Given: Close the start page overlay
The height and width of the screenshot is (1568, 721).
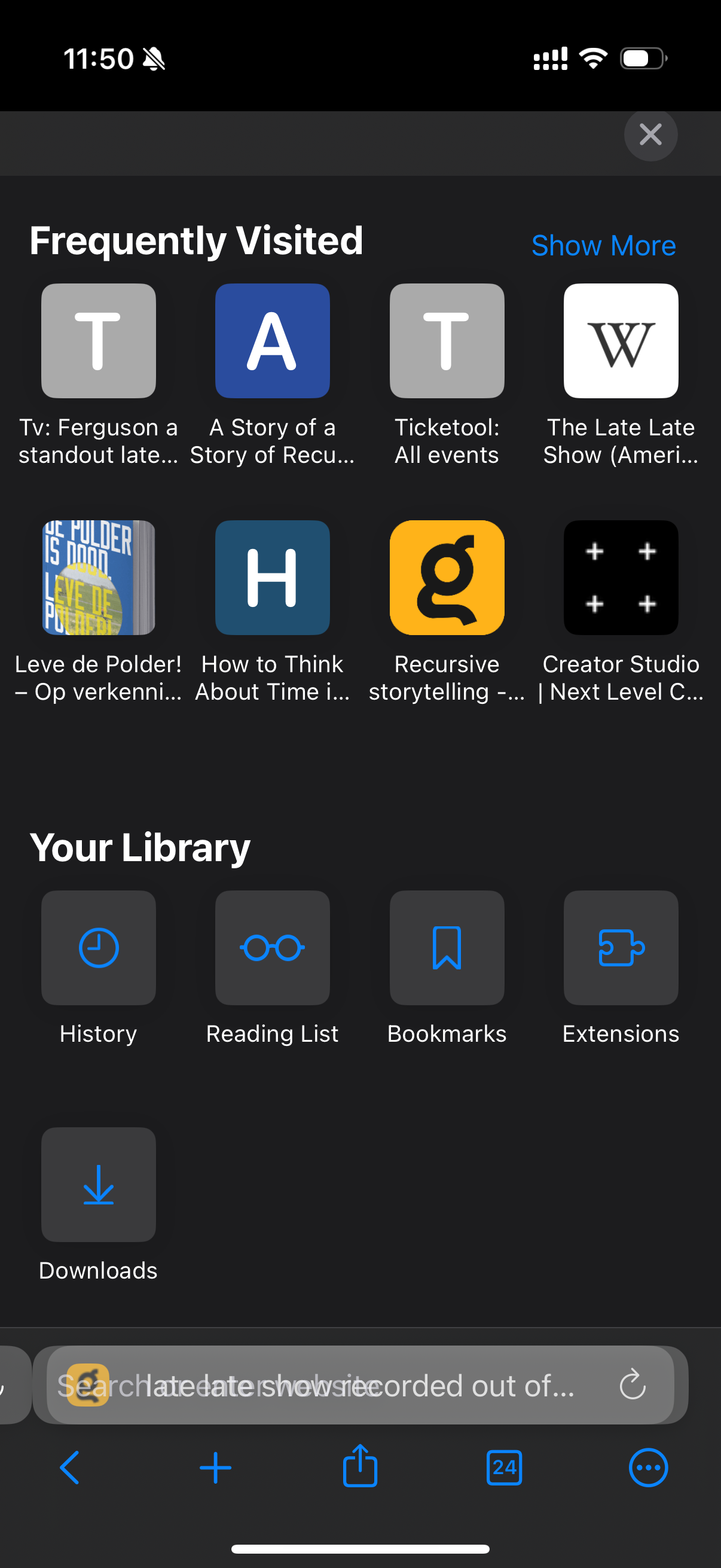Looking at the screenshot, I should (650, 135).
